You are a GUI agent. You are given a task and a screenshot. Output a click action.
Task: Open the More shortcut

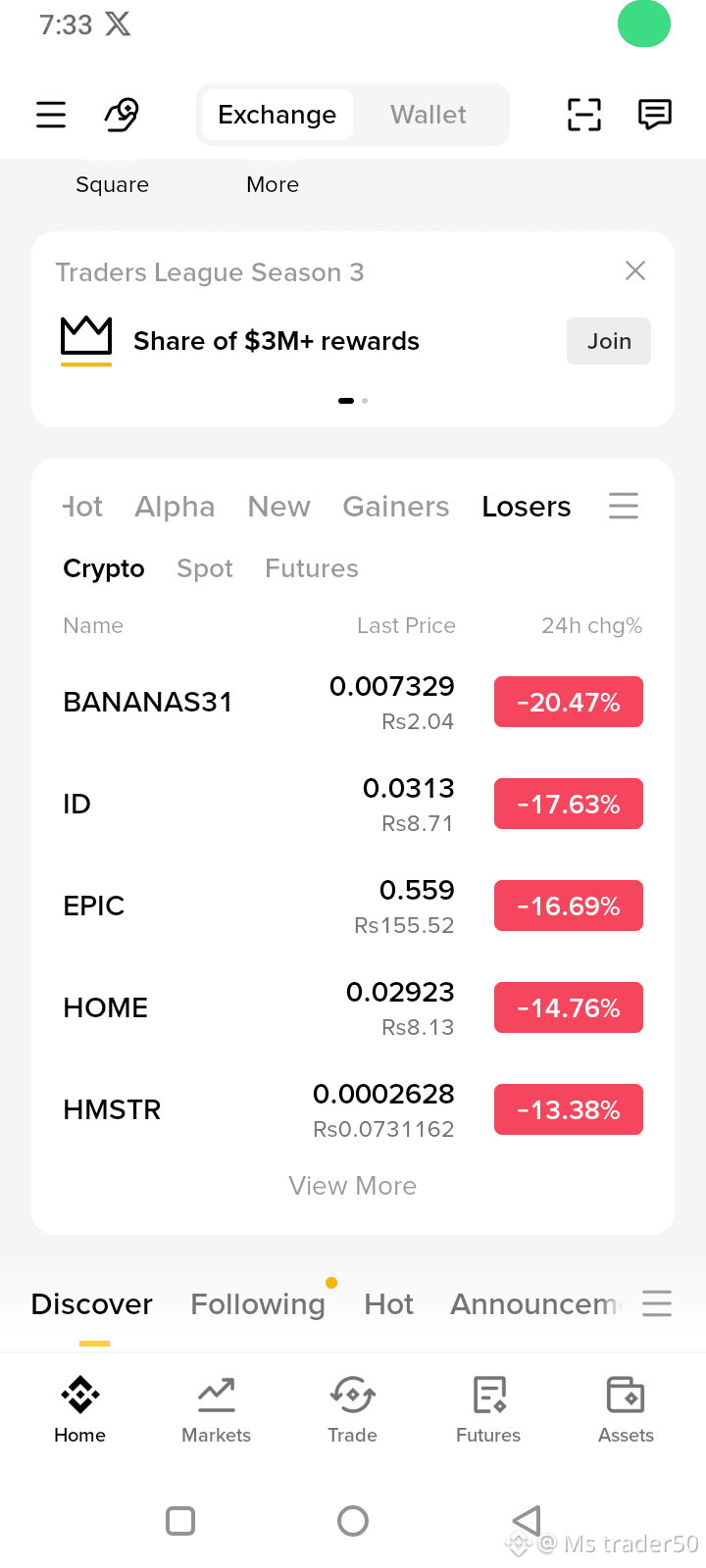273,184
